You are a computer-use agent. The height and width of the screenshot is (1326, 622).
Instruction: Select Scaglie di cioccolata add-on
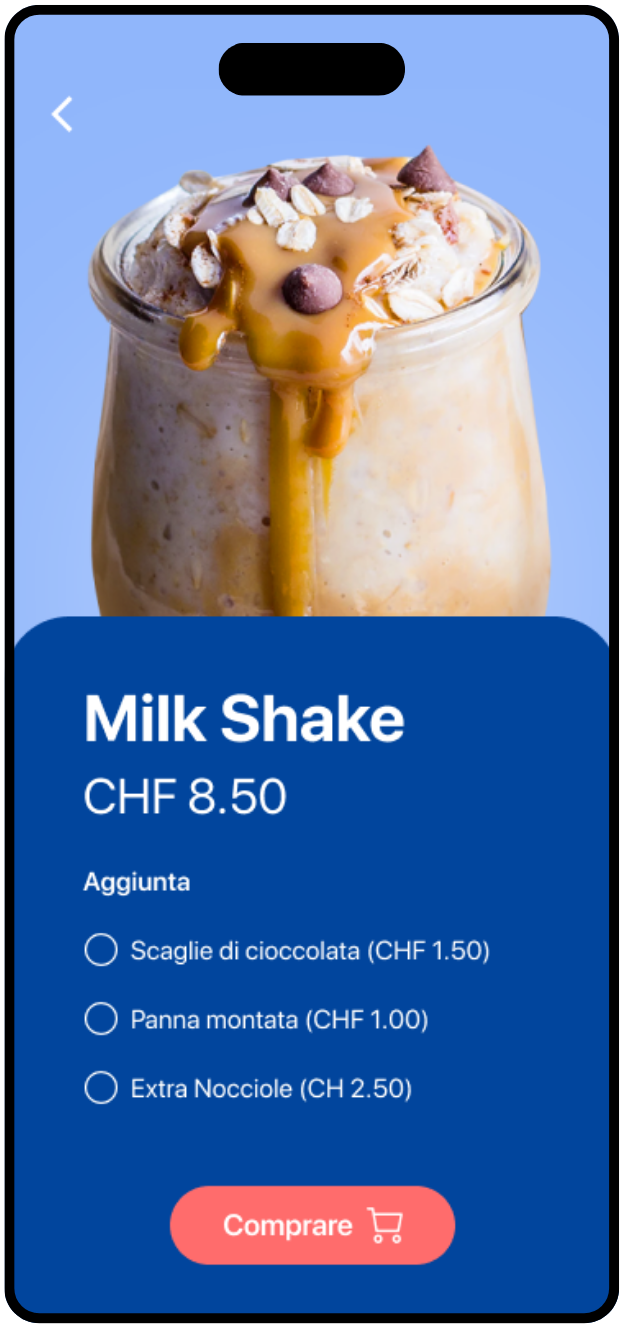coord(101,950)
